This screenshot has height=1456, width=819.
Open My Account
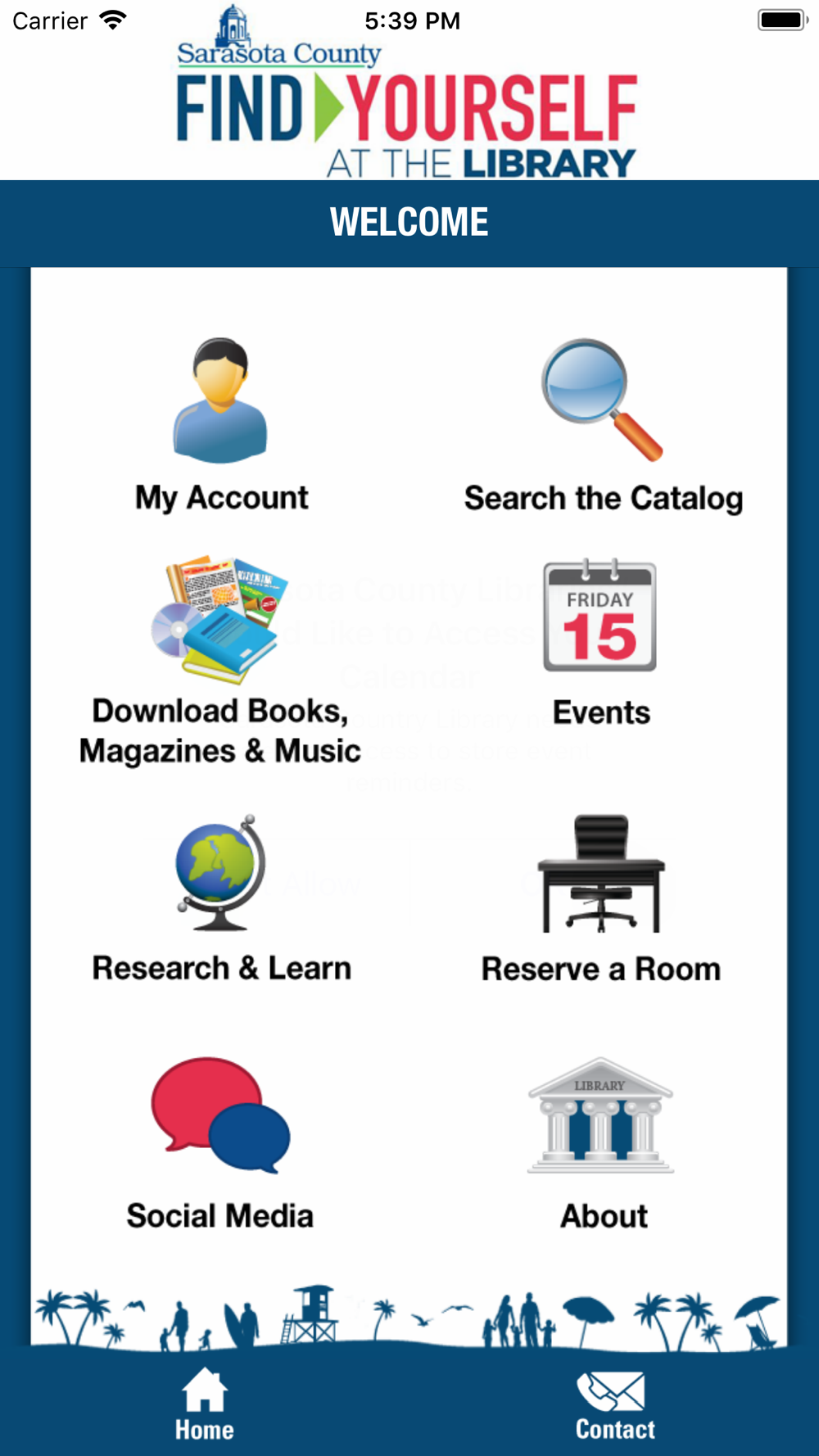coord(221,425)
